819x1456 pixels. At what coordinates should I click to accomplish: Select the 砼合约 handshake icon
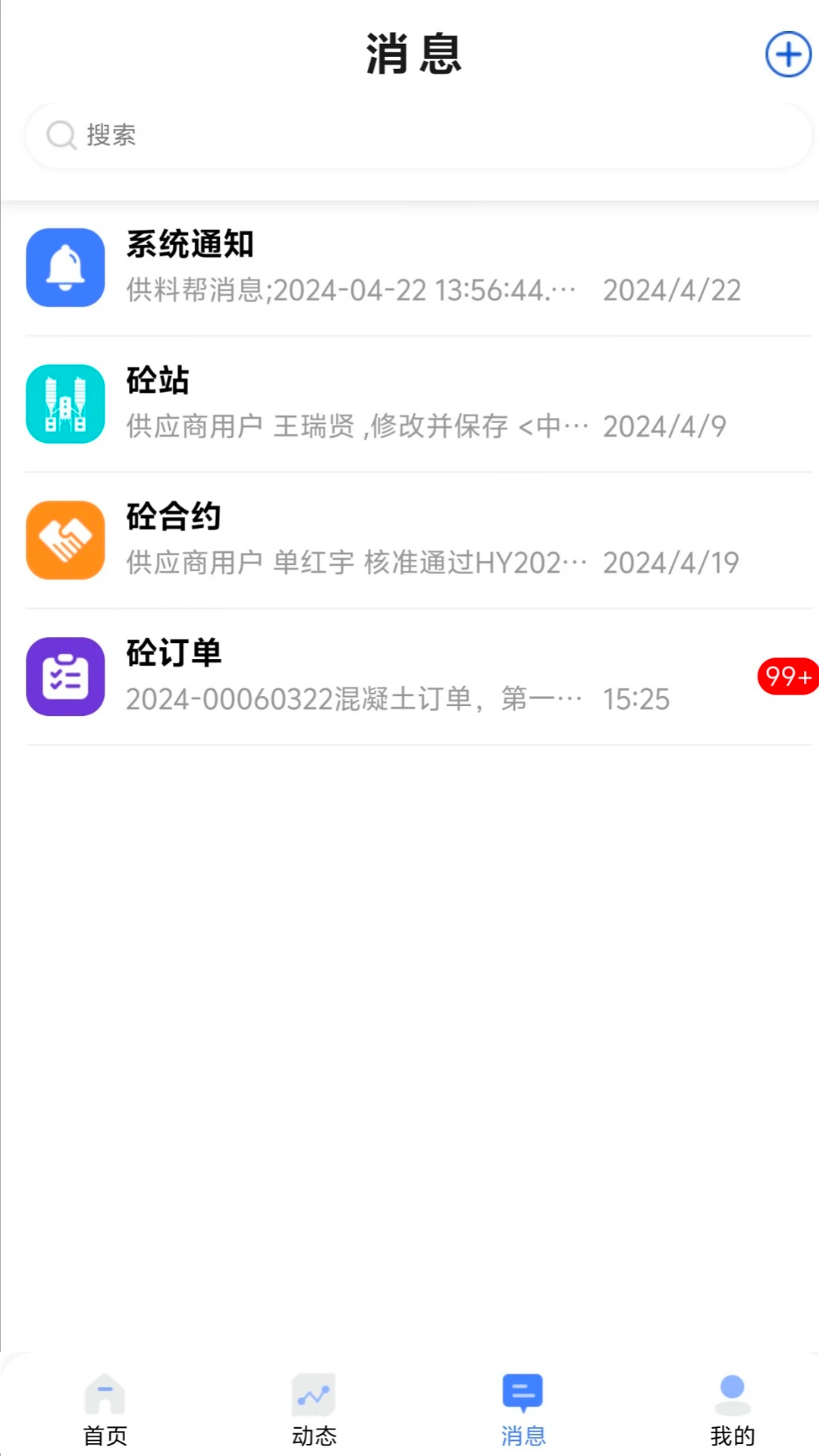[64, 540]
